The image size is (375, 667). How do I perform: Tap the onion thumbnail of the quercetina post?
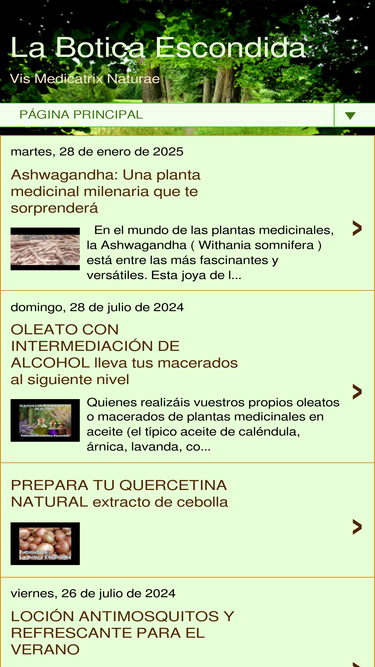point(45,543)
